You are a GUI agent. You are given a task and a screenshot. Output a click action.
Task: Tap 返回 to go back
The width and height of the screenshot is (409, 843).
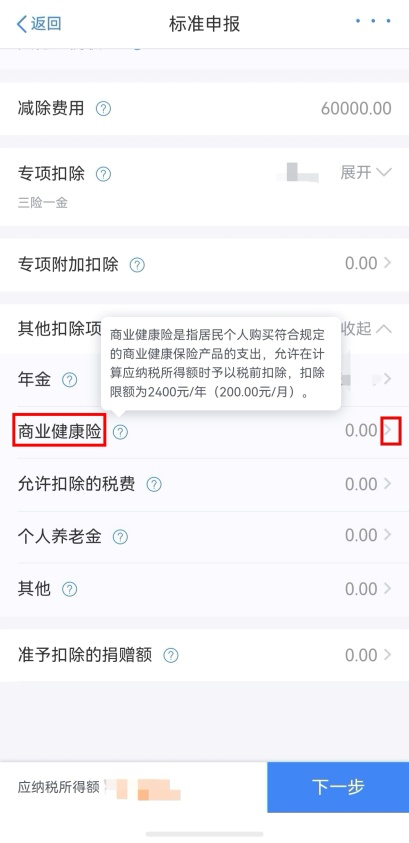coord(39,24)
